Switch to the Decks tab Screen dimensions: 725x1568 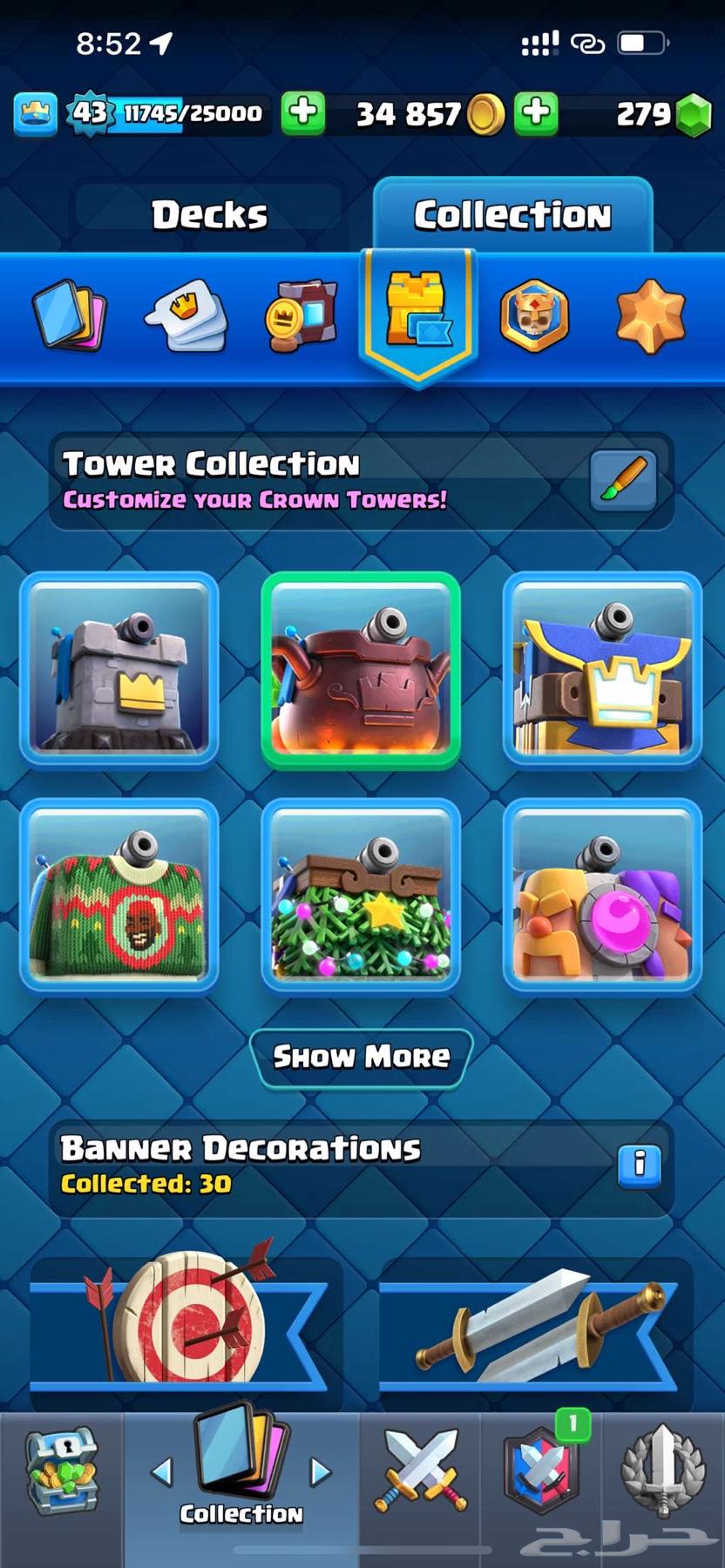[209, 215]
